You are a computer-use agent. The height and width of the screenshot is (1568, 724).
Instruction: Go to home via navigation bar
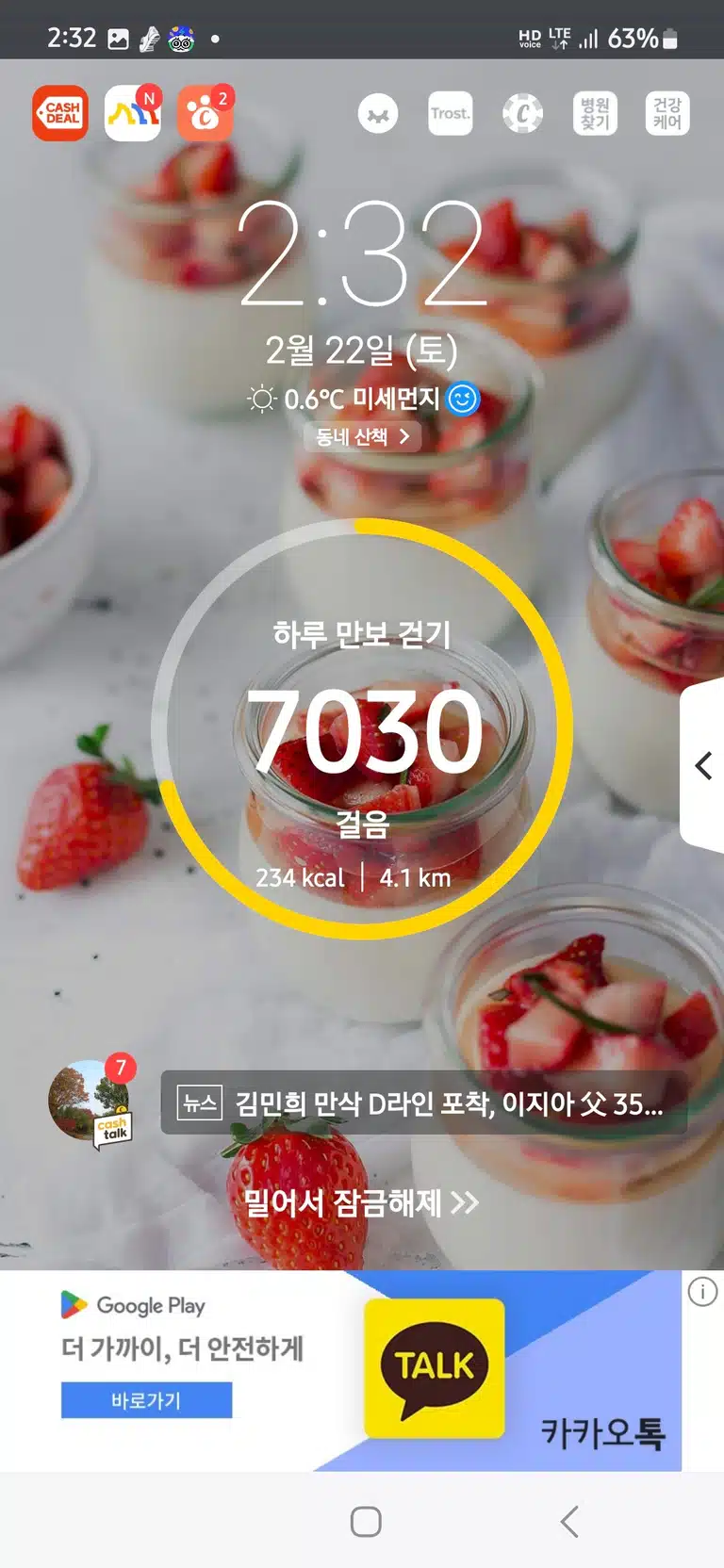pyautogui.click(x=366, y=1521)
